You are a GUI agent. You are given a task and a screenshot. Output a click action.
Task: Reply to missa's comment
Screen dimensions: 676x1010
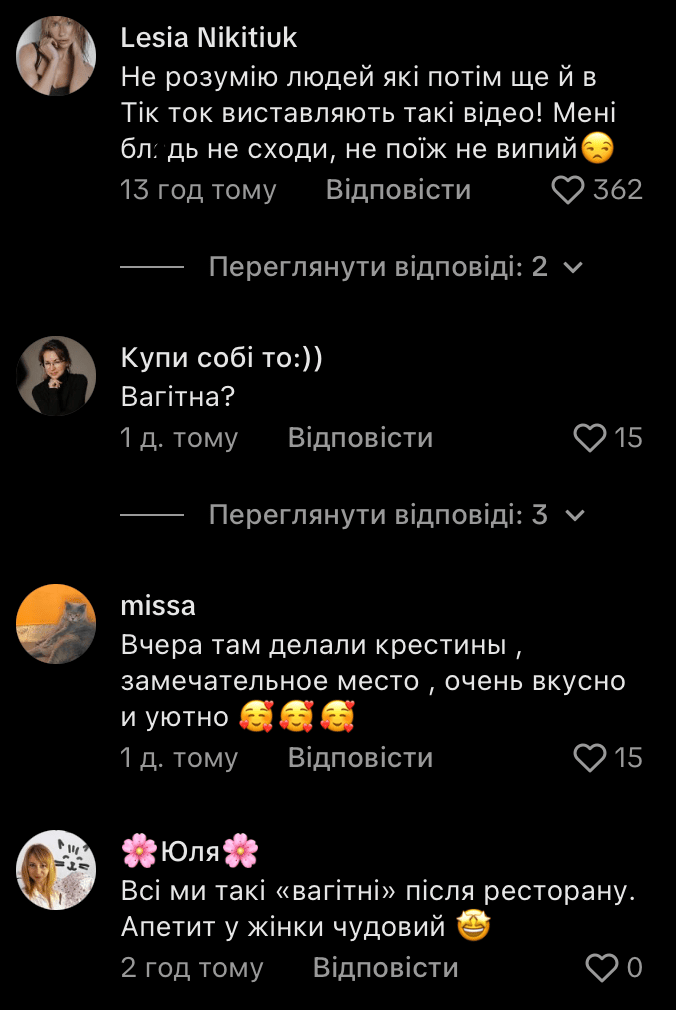360,758
